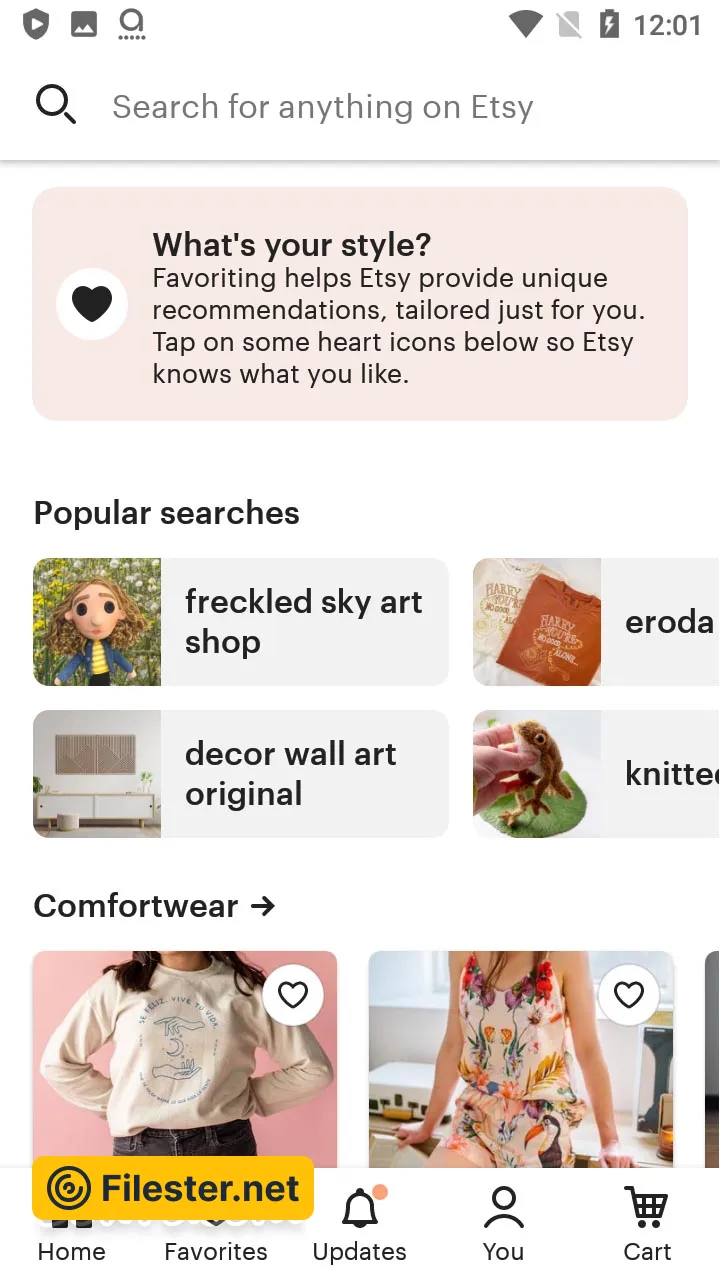Viewport: 720px width, 1280px height.
Task: Open the decor wall art original search
Action: click(240, 774)
